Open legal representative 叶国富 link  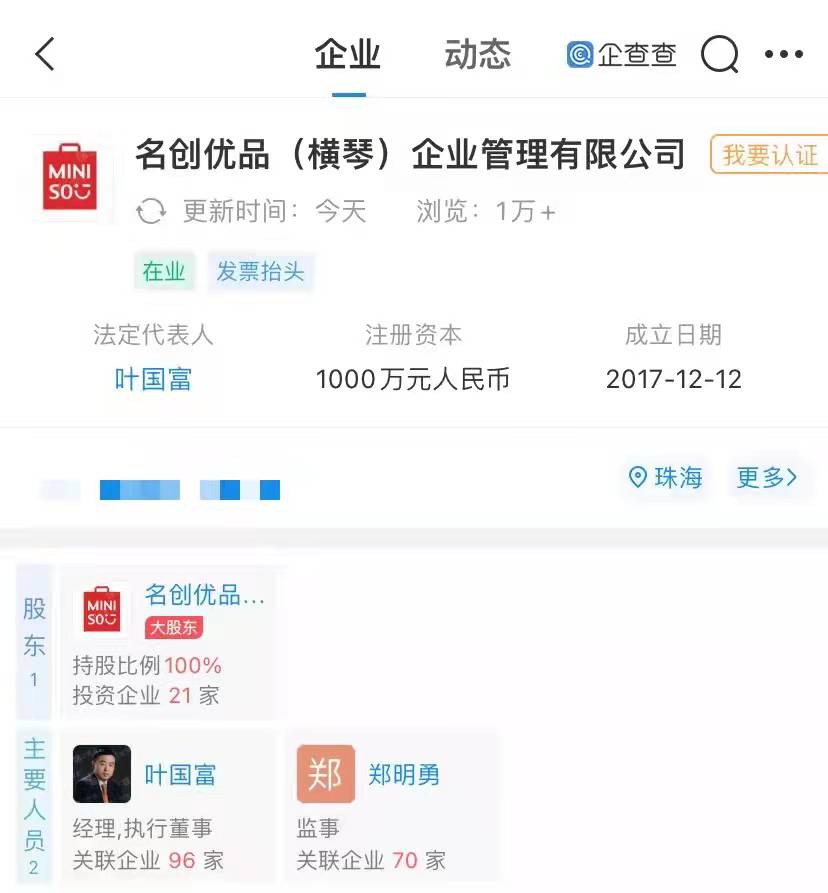pyautogui.click(x=153, y=379)
